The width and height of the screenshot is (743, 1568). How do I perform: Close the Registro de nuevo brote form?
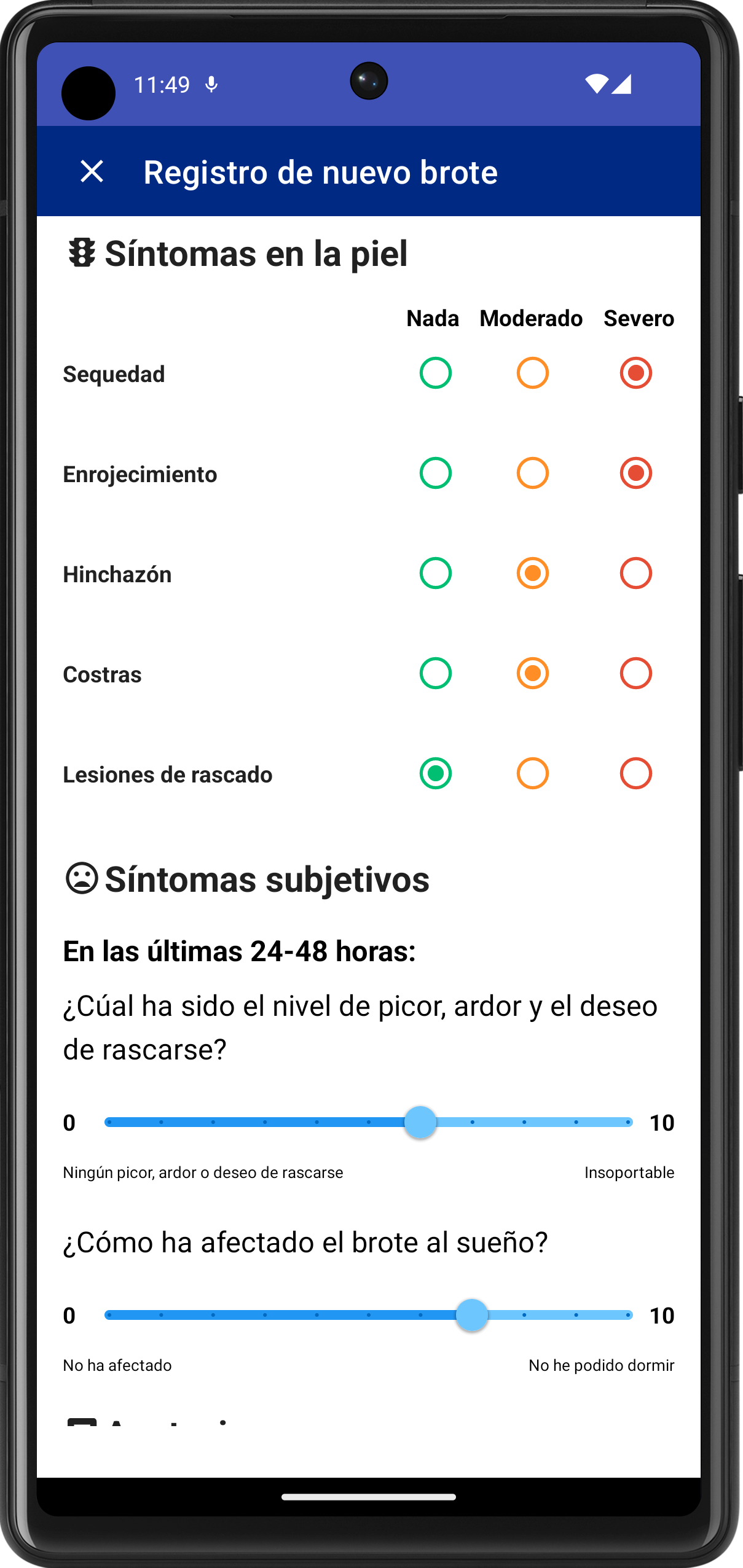coord(92,171)
